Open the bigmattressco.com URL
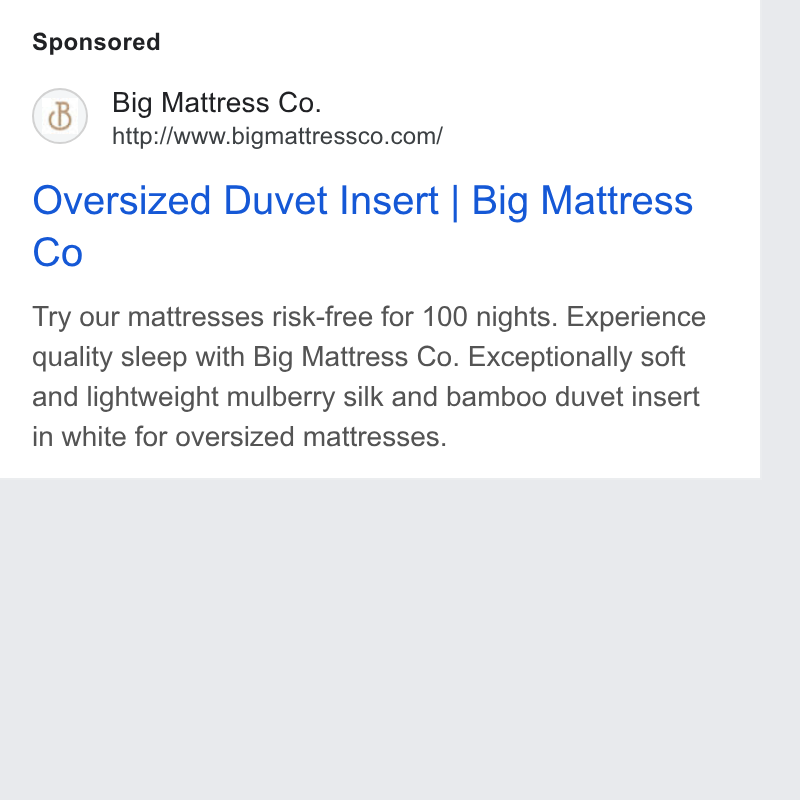The height and width of the screenshot is (800, 800). (277, 136)
